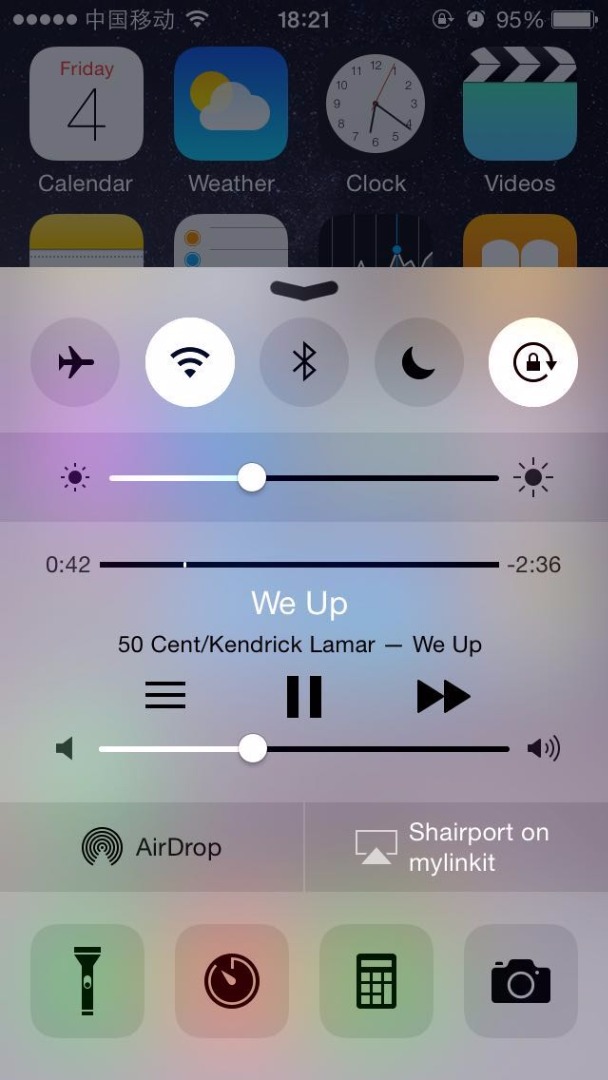Tap the song title We Up
608x1080 pixels.
(x=299, y=604)
